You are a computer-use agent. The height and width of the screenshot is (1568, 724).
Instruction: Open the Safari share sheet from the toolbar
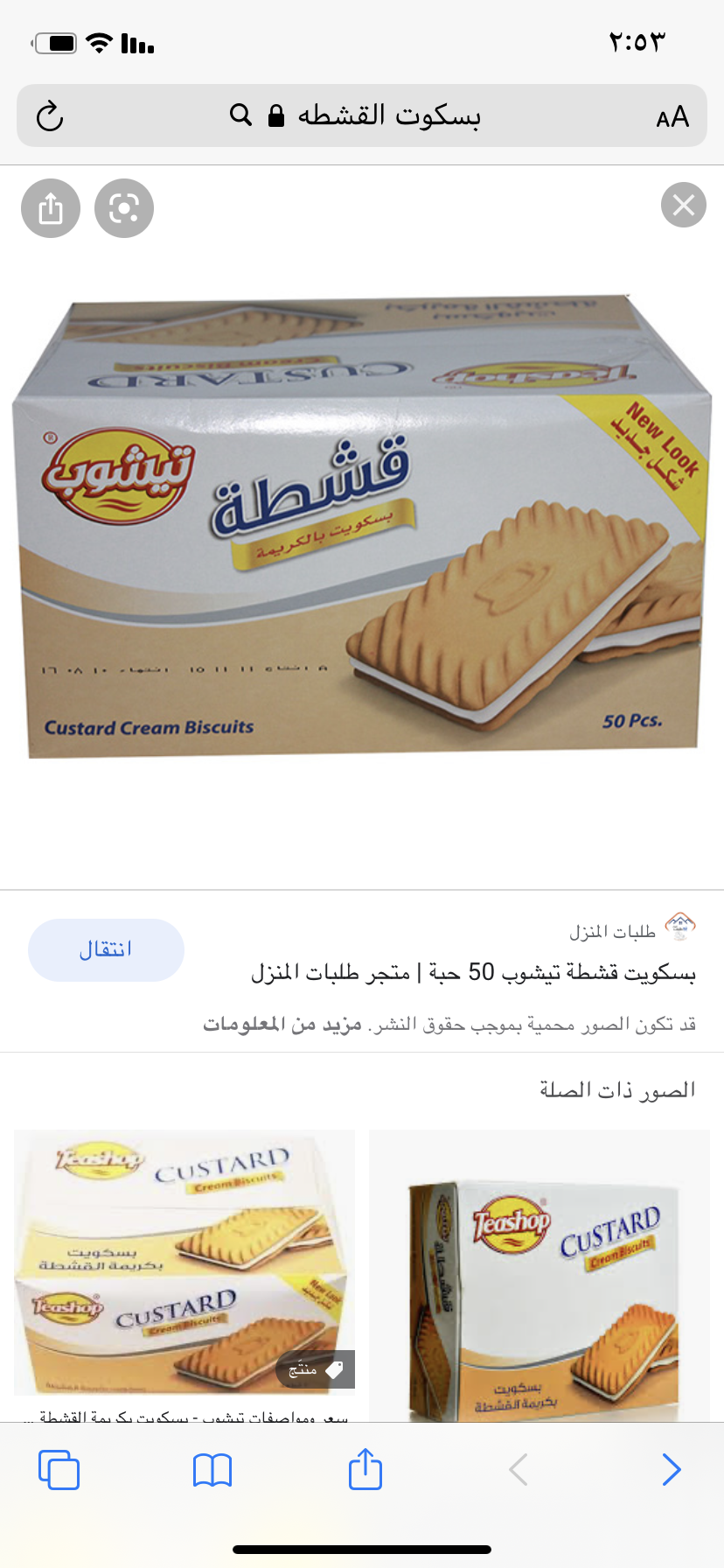[365, 1470]
